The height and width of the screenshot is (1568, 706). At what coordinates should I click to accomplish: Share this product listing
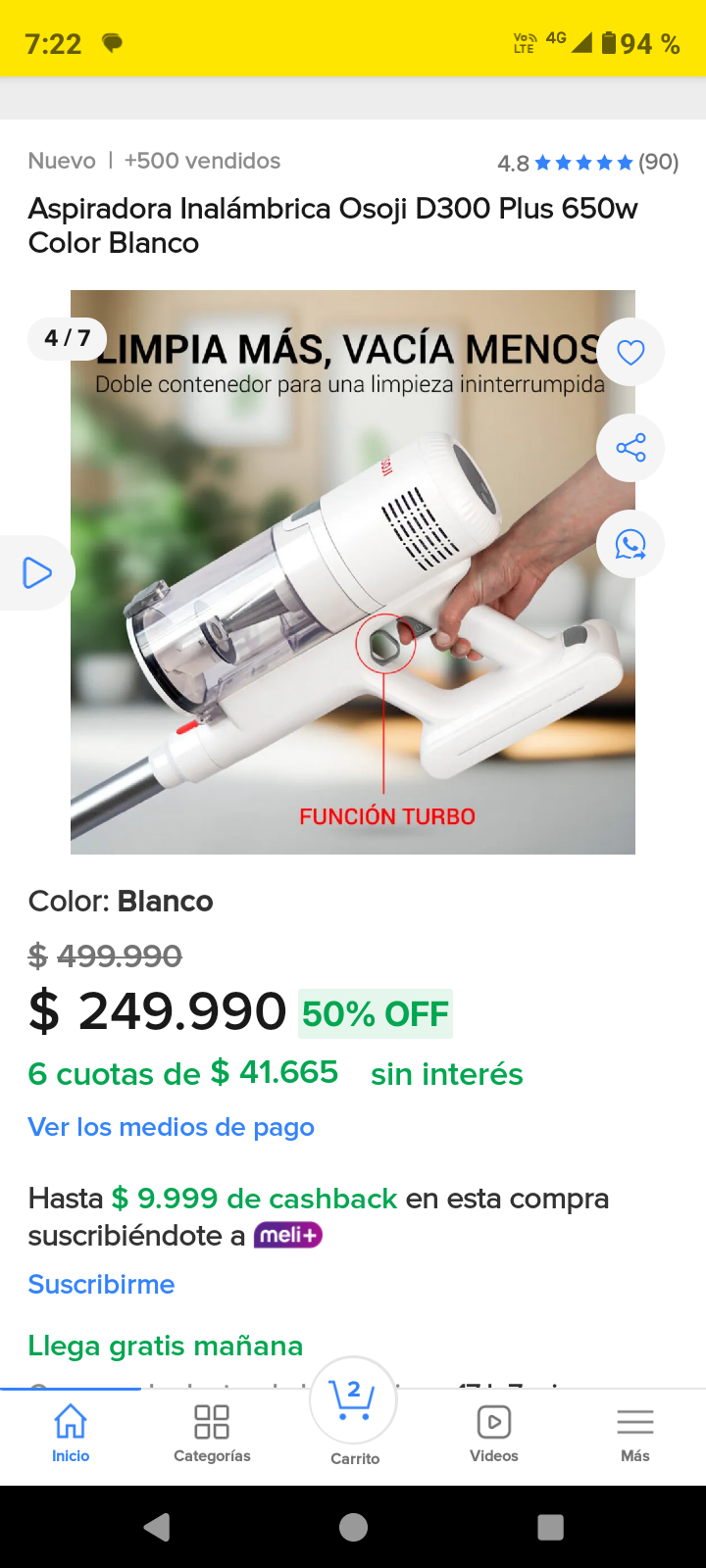[630, 448]
